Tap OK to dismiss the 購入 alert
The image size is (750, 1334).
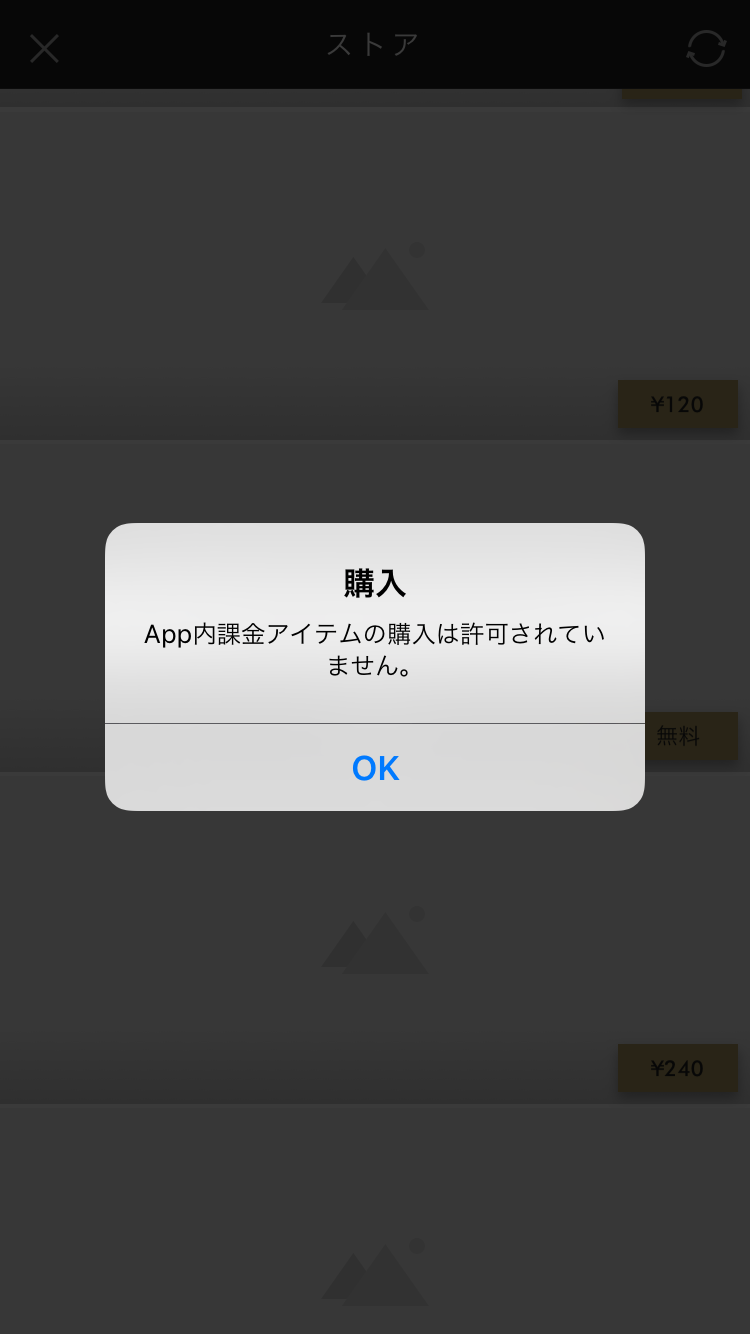(x=375, y=768)
